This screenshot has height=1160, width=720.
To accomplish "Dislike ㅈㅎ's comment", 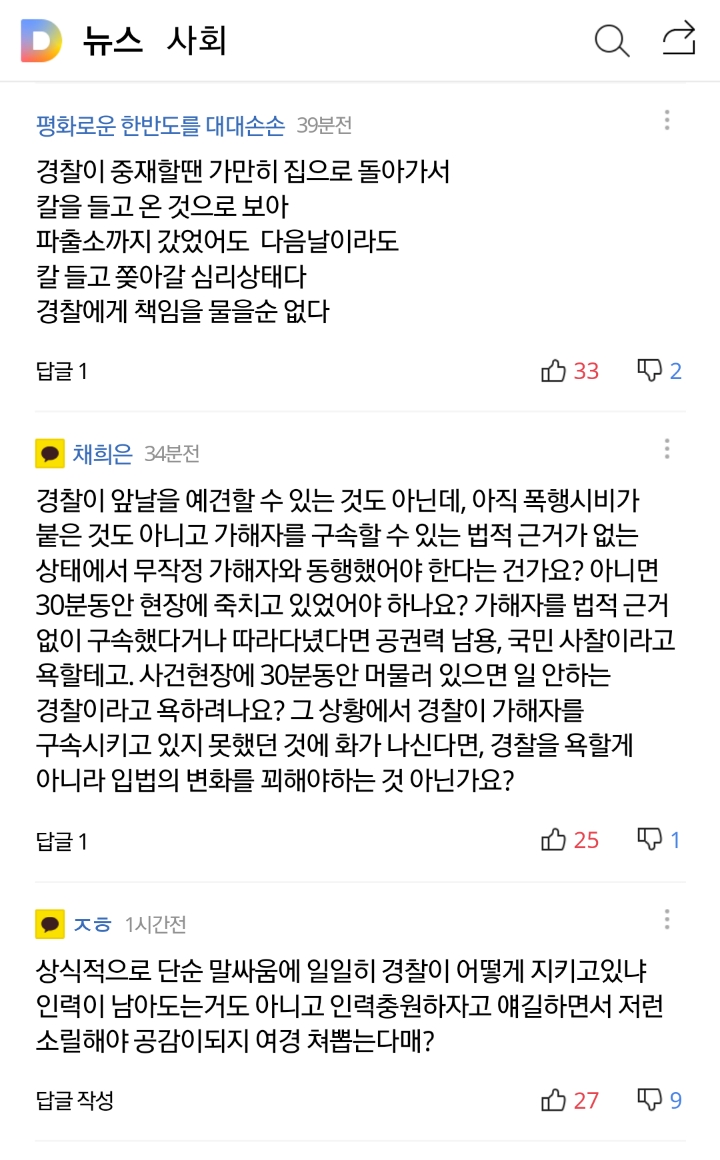I will tap(659, 1100).
